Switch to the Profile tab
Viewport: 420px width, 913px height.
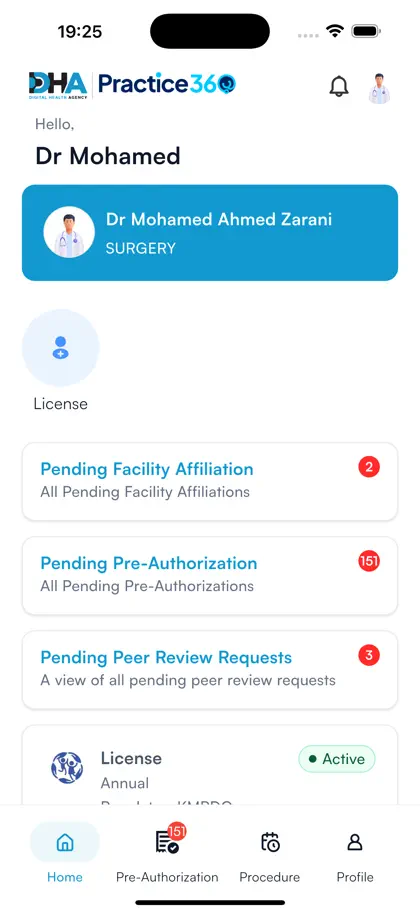coord(355,853)
